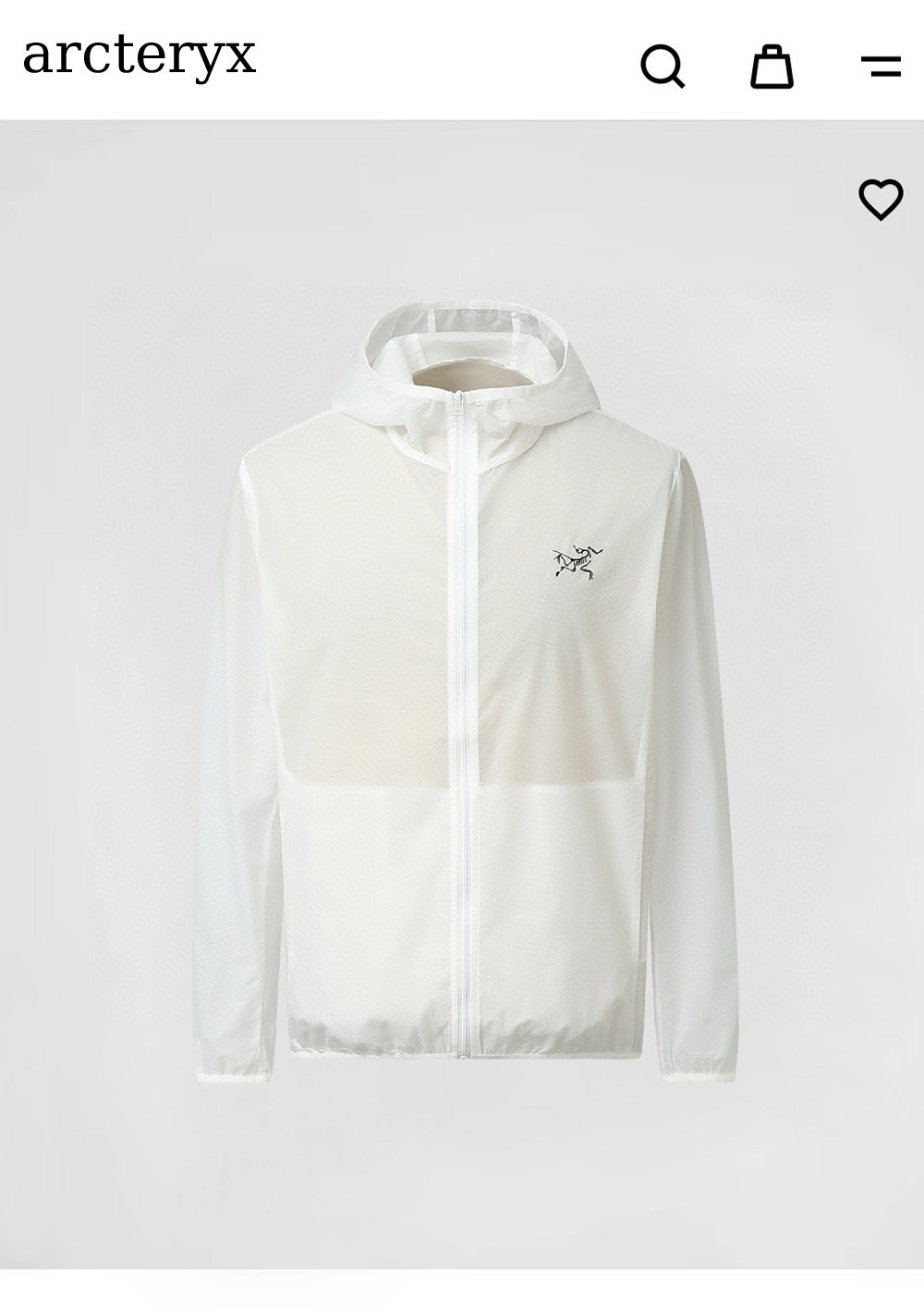Go to the arcteryx home page
The width and height of the screenshot is (924, 1309).
pos(139,55)
